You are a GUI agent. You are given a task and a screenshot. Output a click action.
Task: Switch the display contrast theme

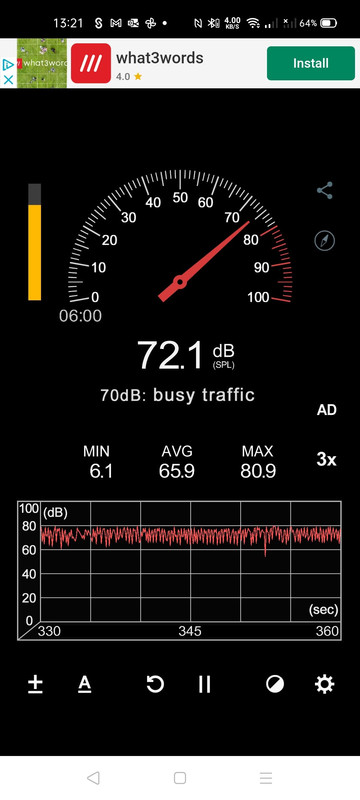275,684
